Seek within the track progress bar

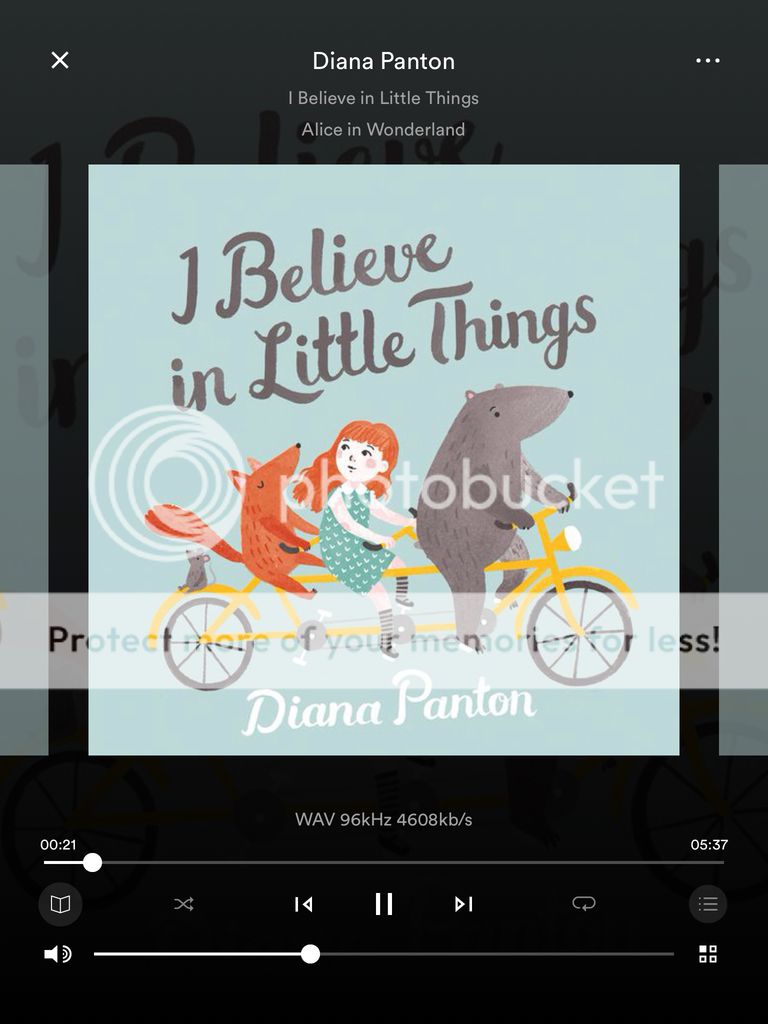coord(400,862)
